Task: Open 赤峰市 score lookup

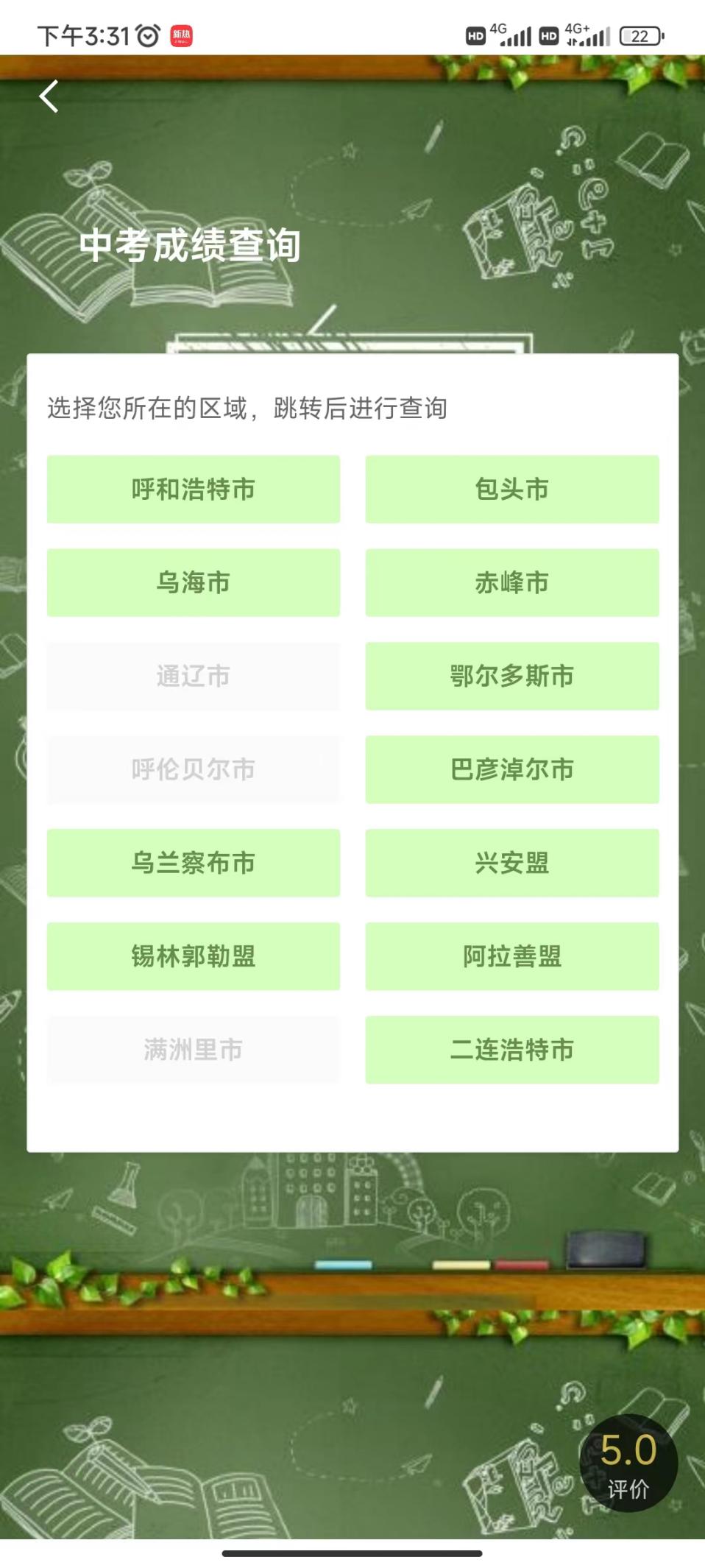Action: [x=512, y=583]
